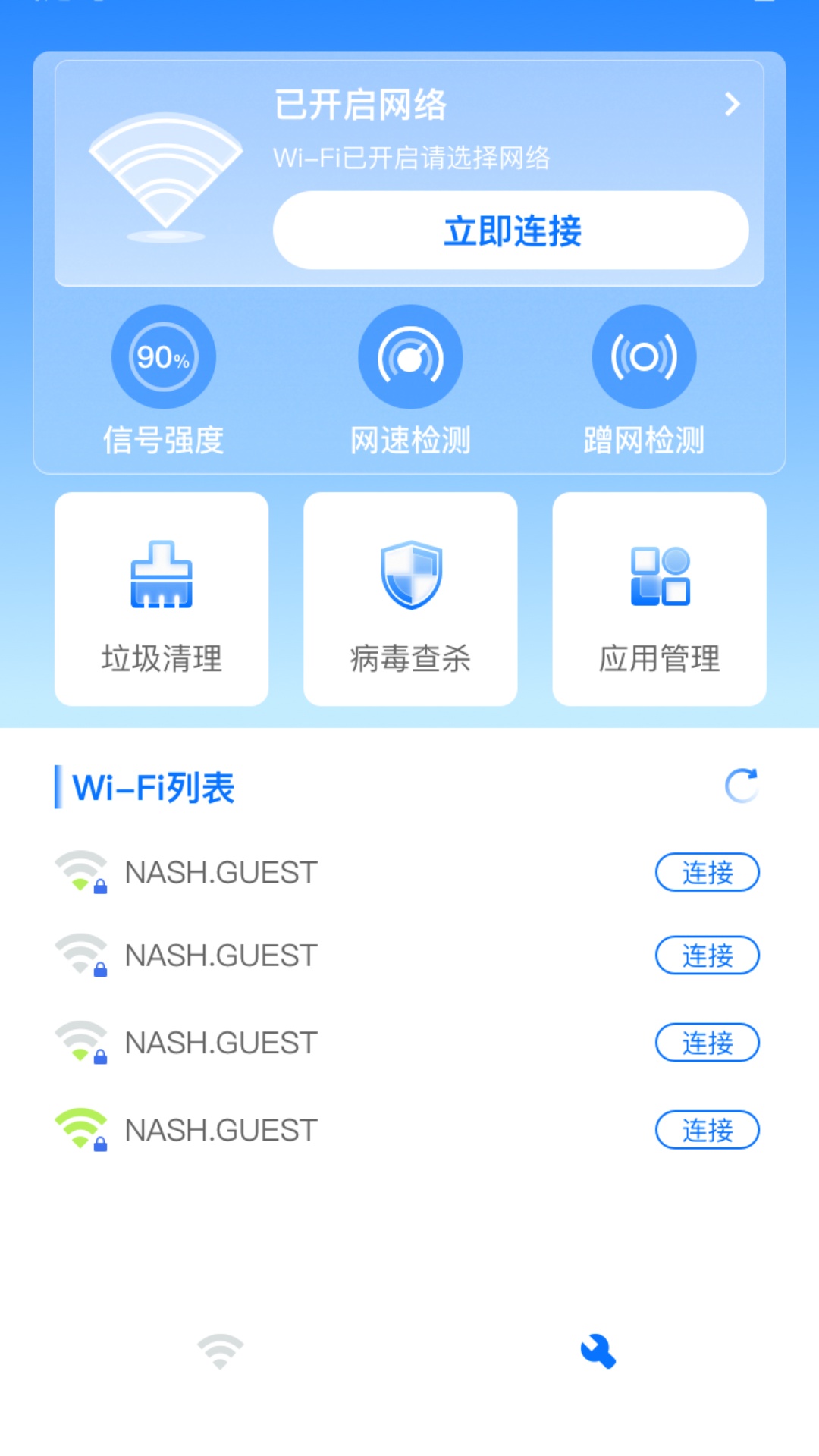Open the 网速检测 speed test icon
The image size is (819, 1456).
tap(409, 356)
